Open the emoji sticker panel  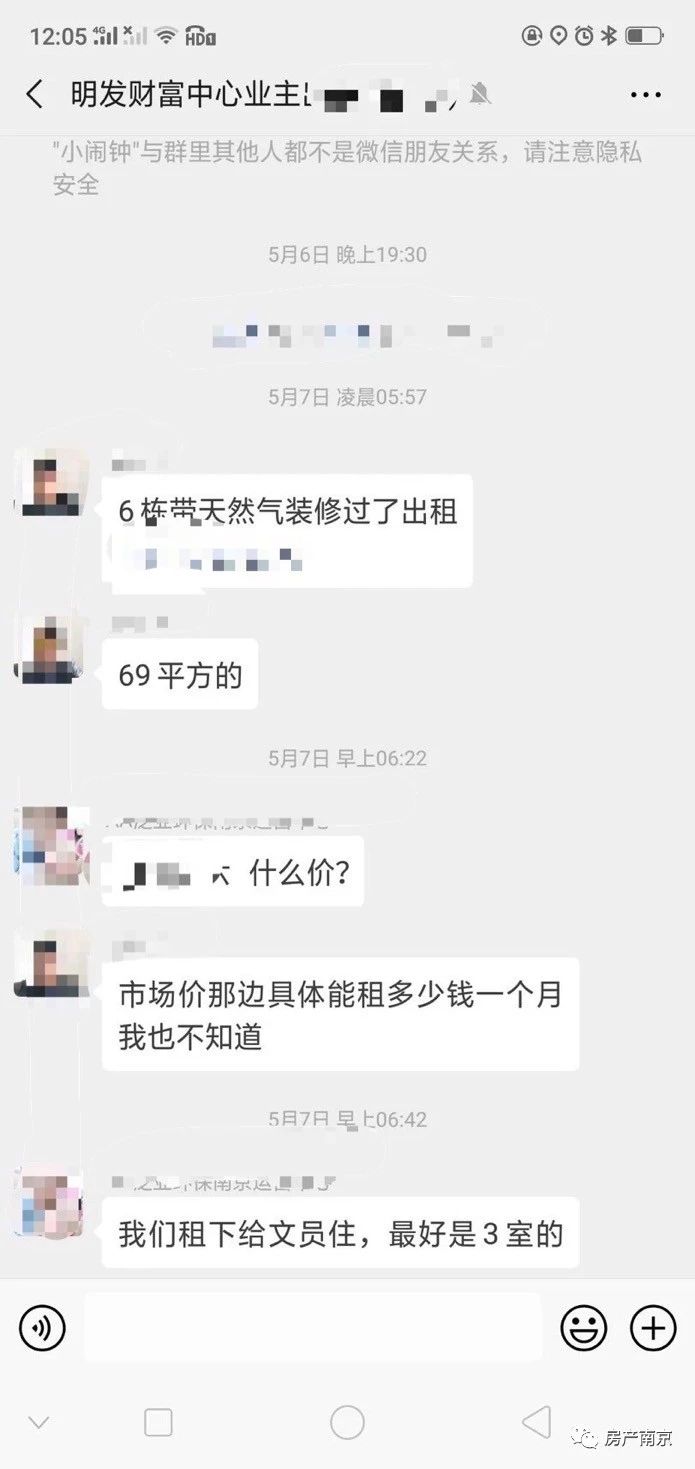click(x=584, y=1328)
